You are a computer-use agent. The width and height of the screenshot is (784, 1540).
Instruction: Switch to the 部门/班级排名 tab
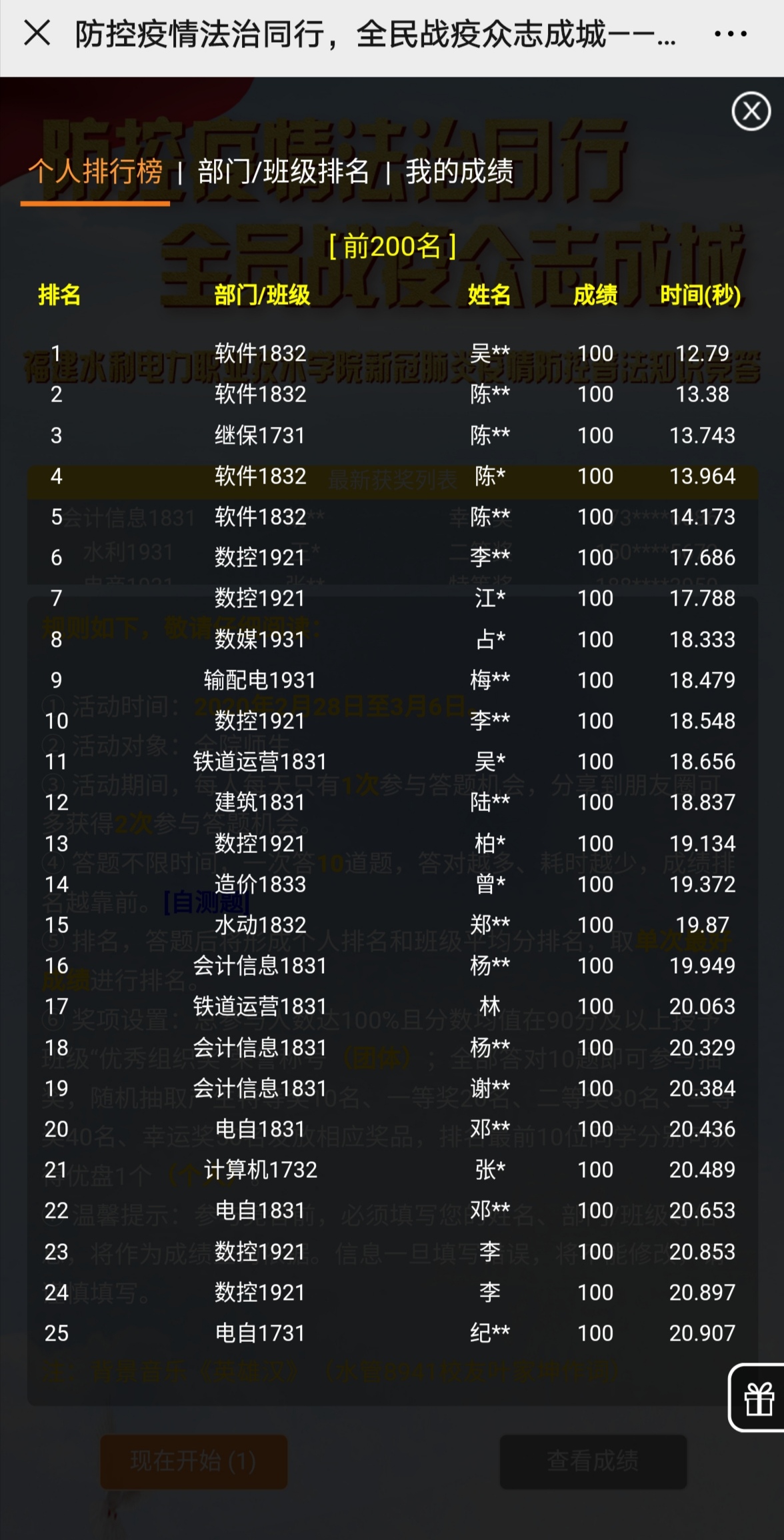pos(283,172)
